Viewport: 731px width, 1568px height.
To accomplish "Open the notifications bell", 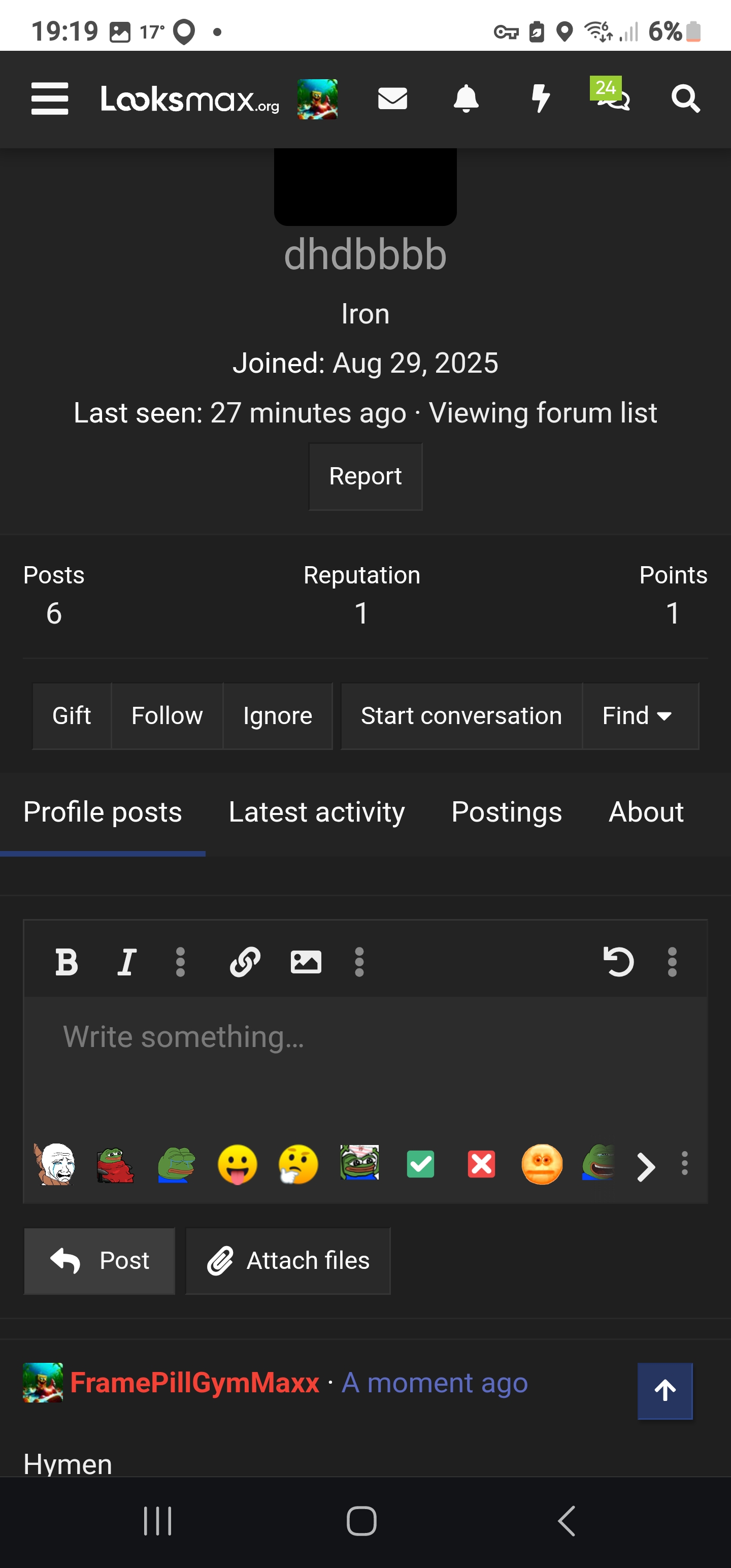I will pyautogui.click(x=466, y=99).
